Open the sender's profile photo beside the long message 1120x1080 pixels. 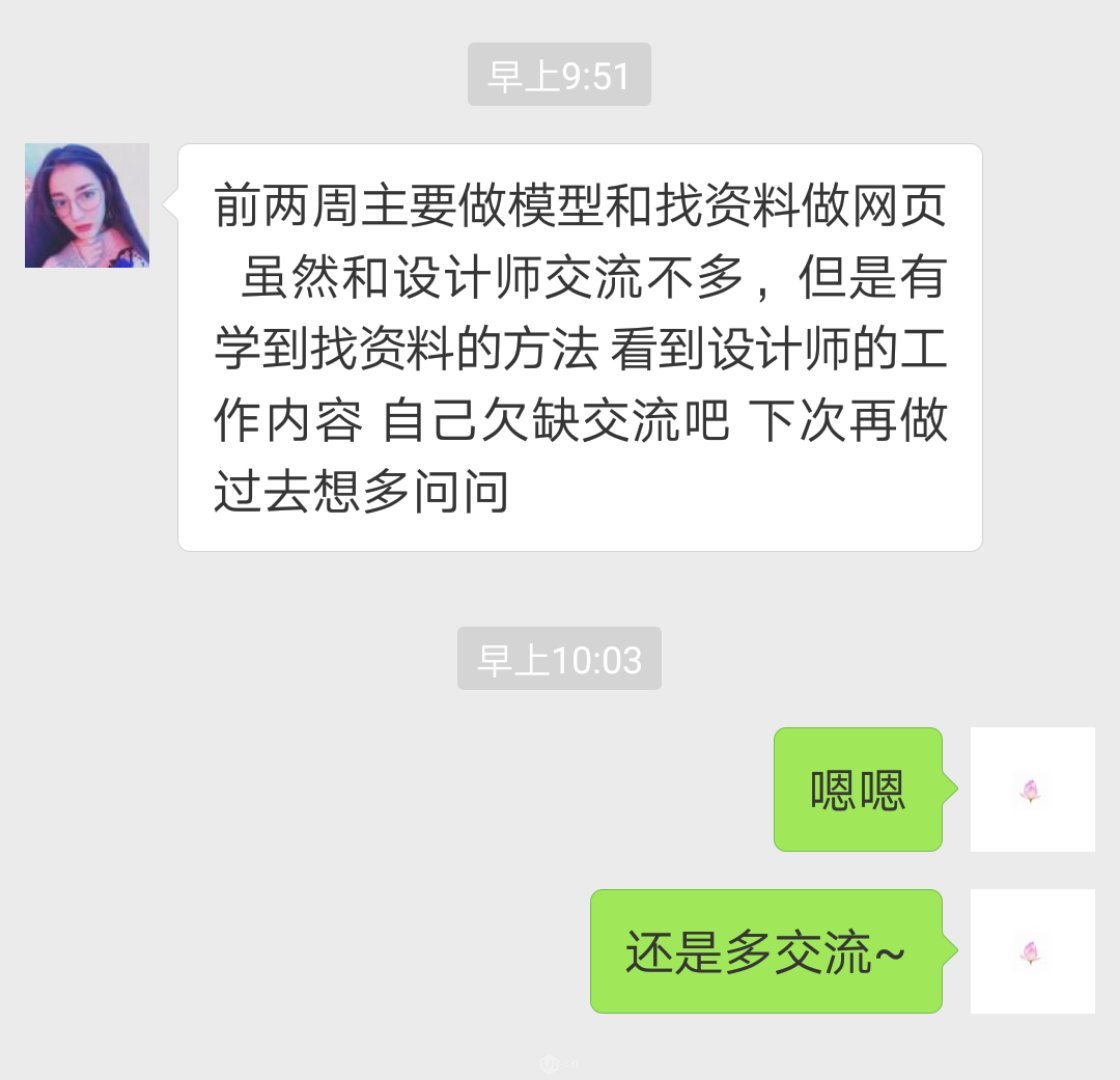point(87,205)
